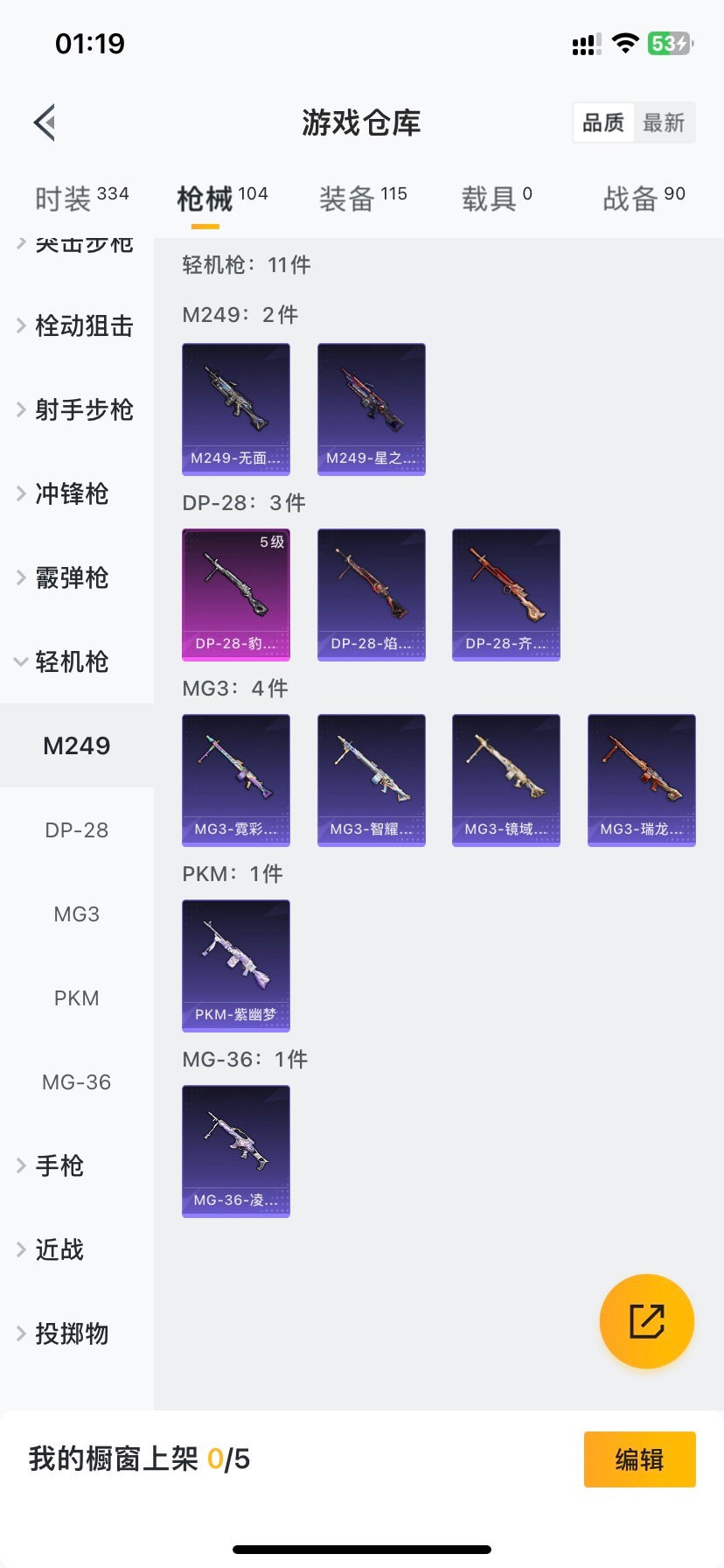Tap the 编辑 button
This screenshot has height=1568, width=724.
pos(639,1459)
